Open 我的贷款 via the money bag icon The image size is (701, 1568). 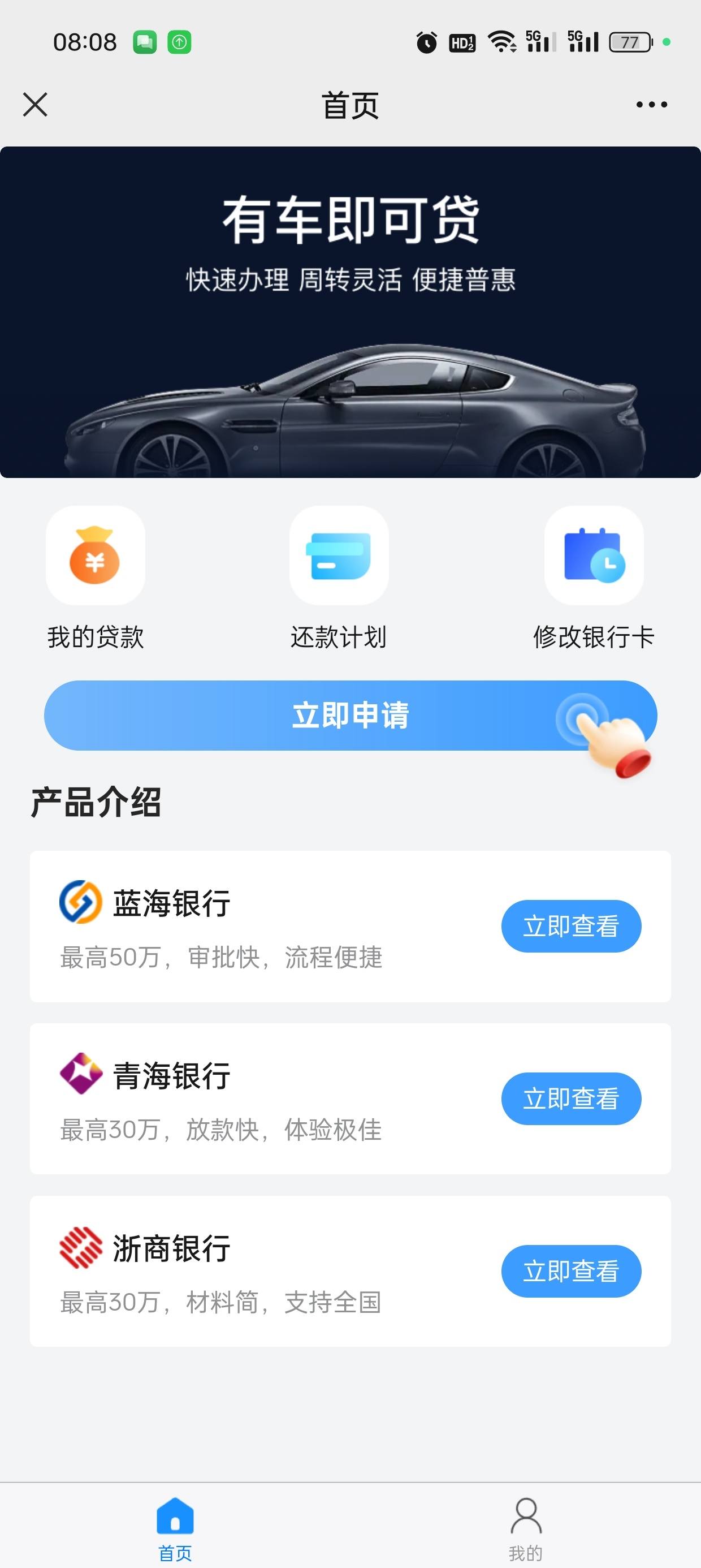point(96,555)
